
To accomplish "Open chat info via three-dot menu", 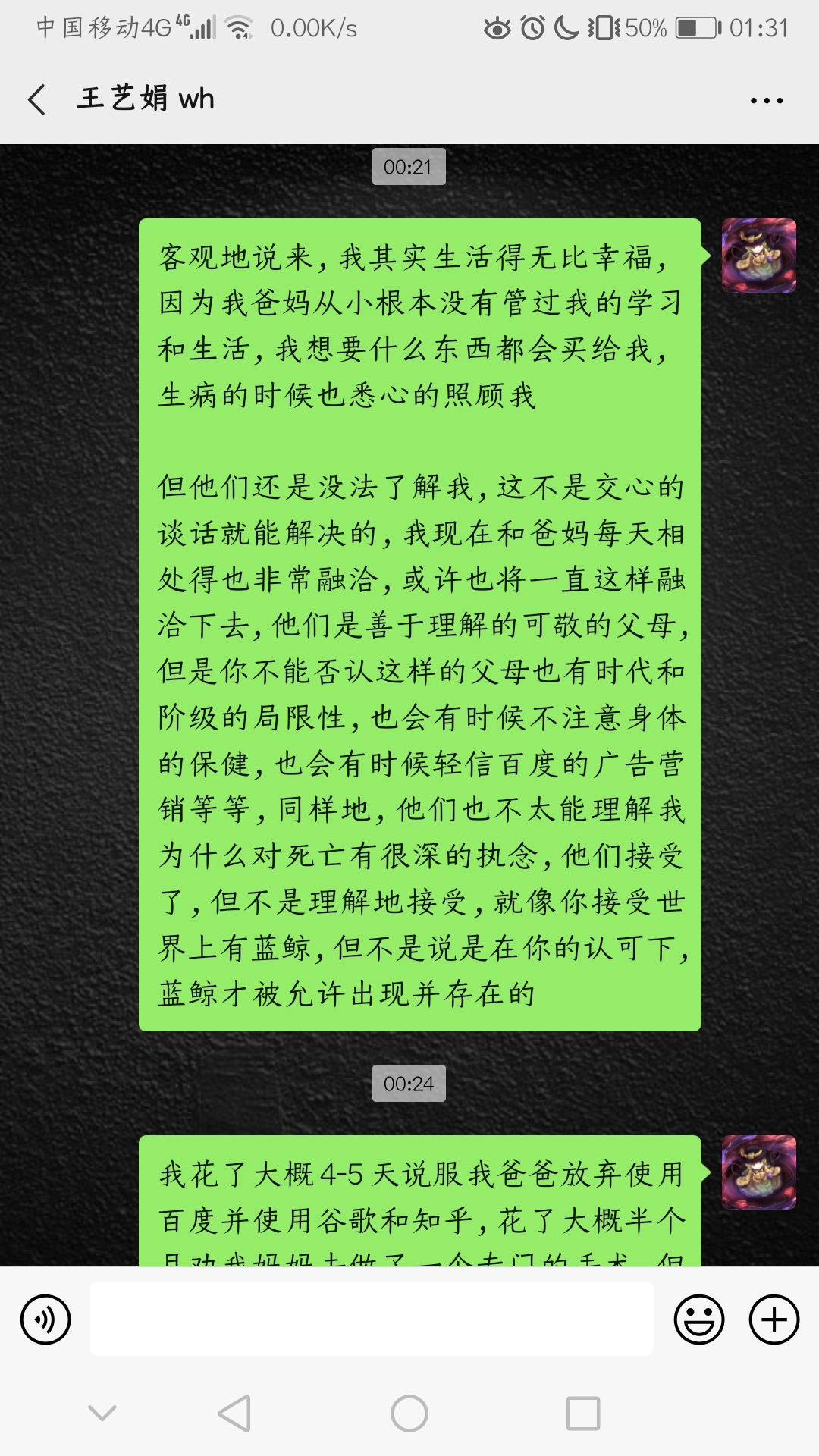I will tap(766, 100).
